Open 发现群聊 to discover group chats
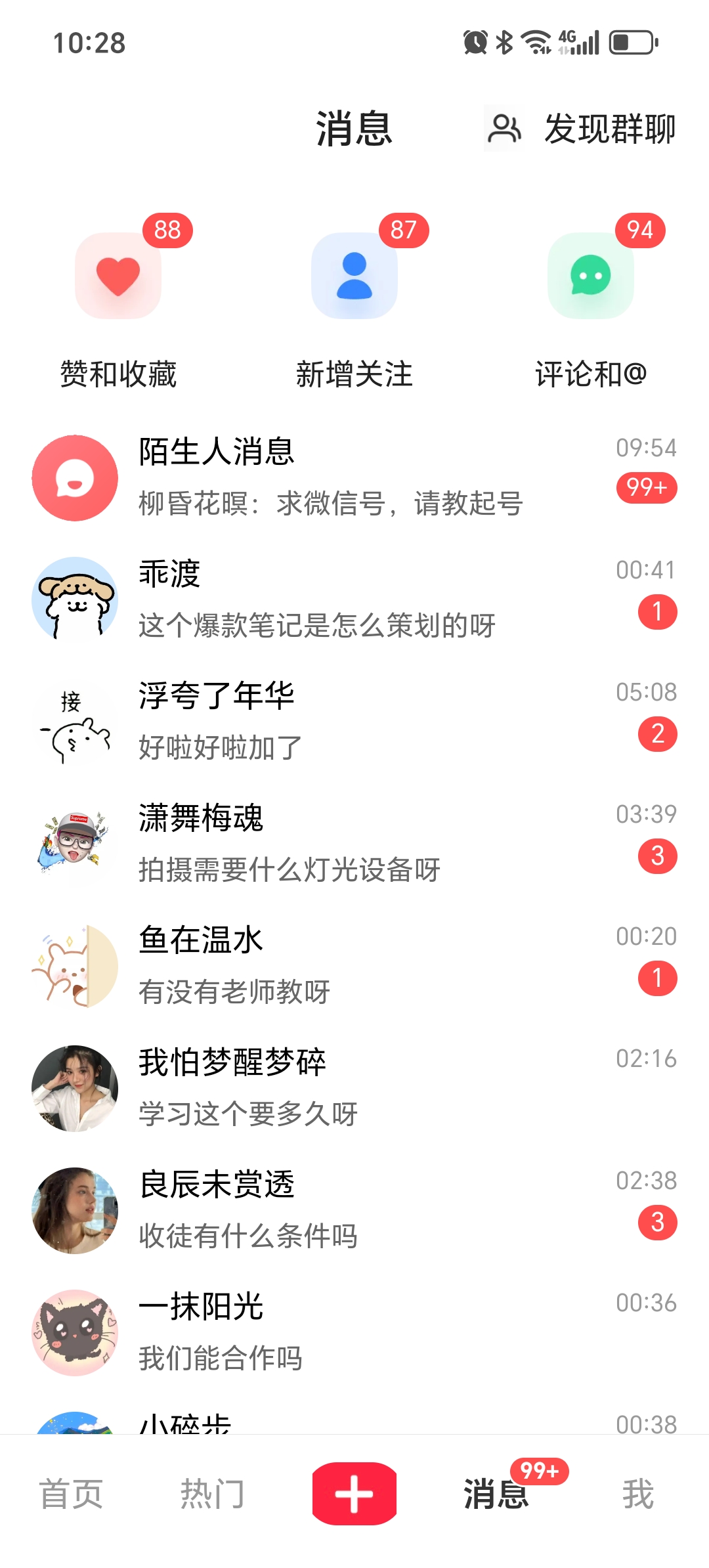The width and height of the screenshot is (709, 1568). coord(582,128)
